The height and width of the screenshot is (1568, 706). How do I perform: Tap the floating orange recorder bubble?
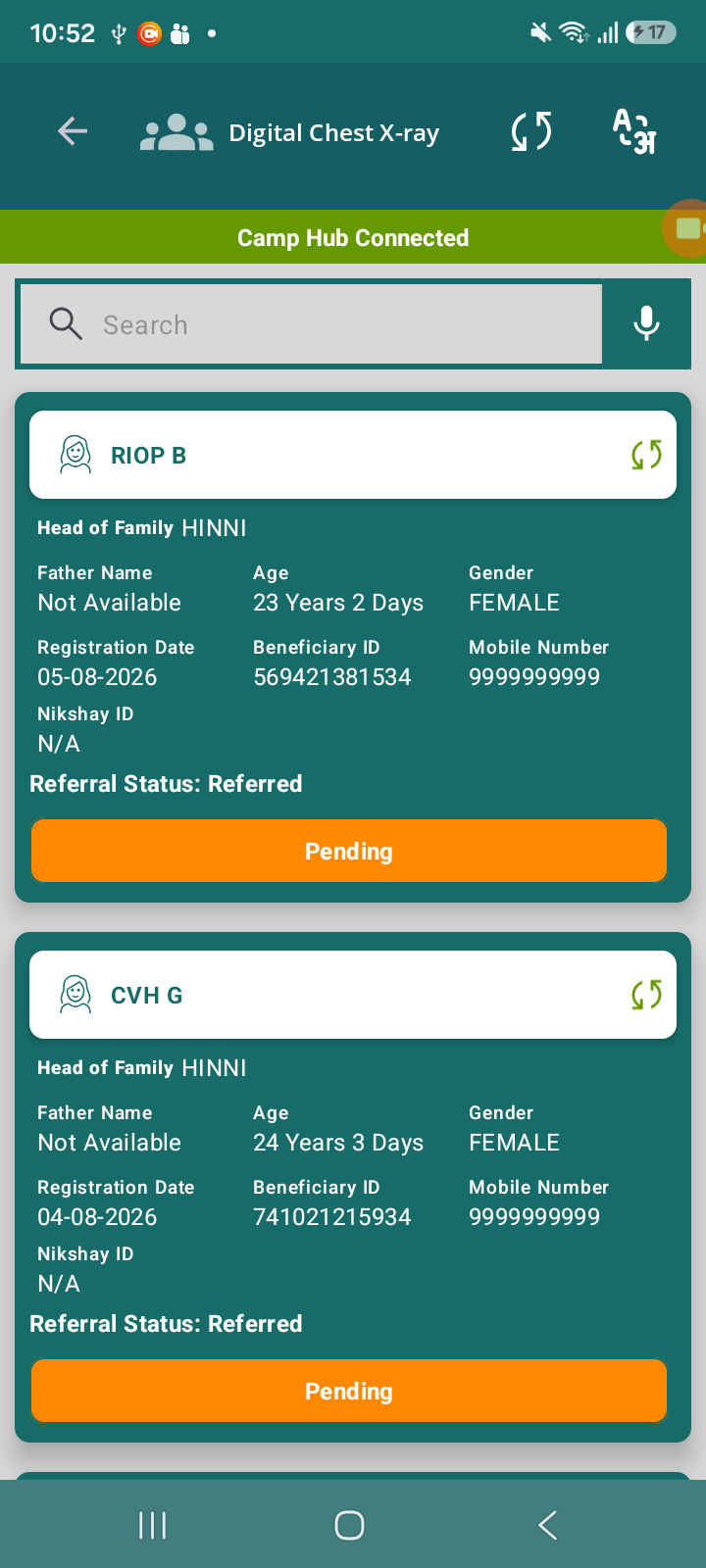pos(686,228)
